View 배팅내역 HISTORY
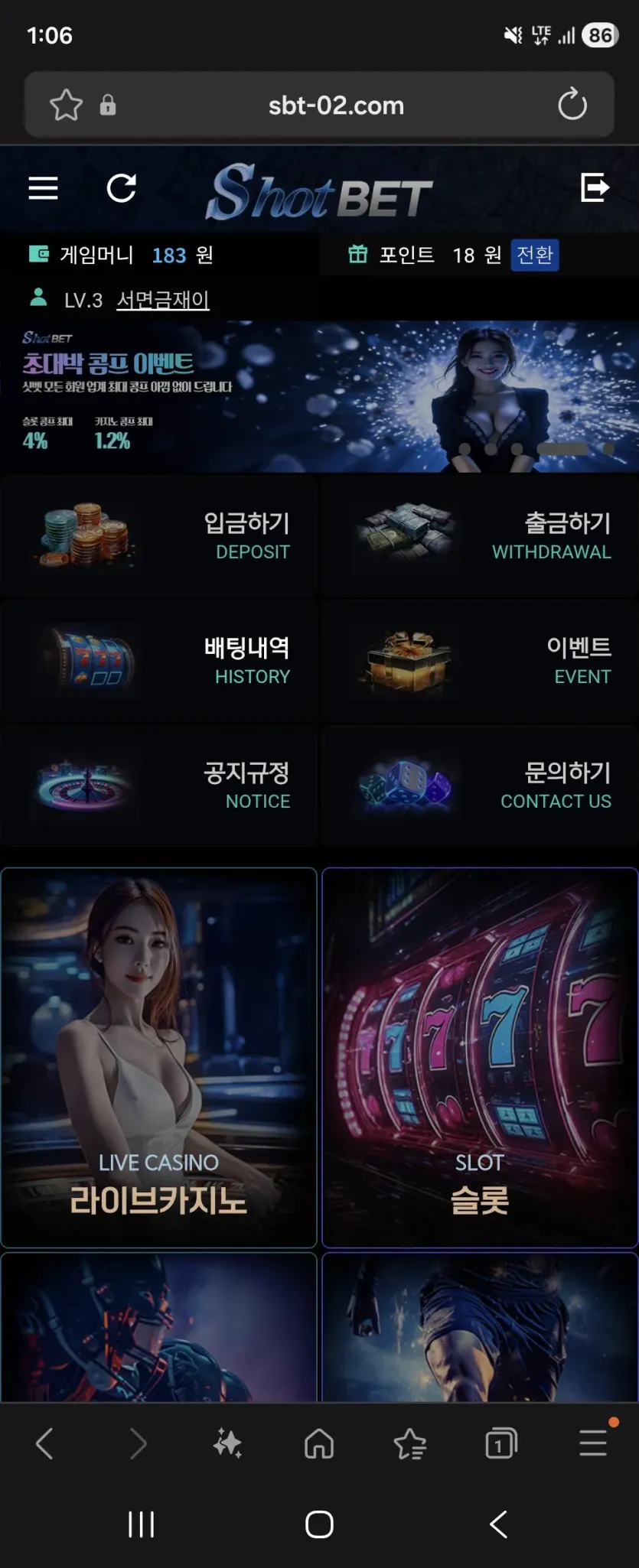639x1568 pixels. (159, 661)
